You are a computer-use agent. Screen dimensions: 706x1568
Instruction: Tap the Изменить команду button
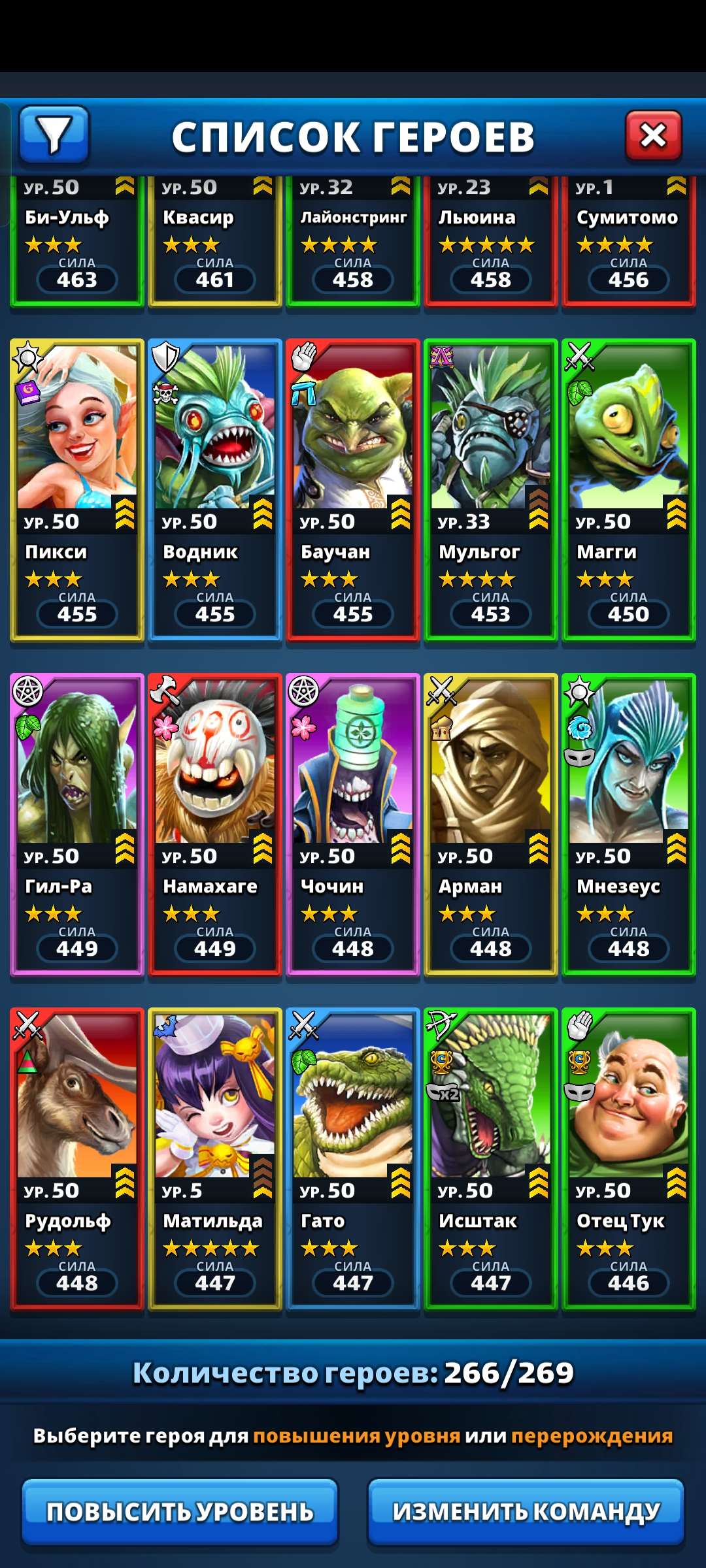(526, 1511)
